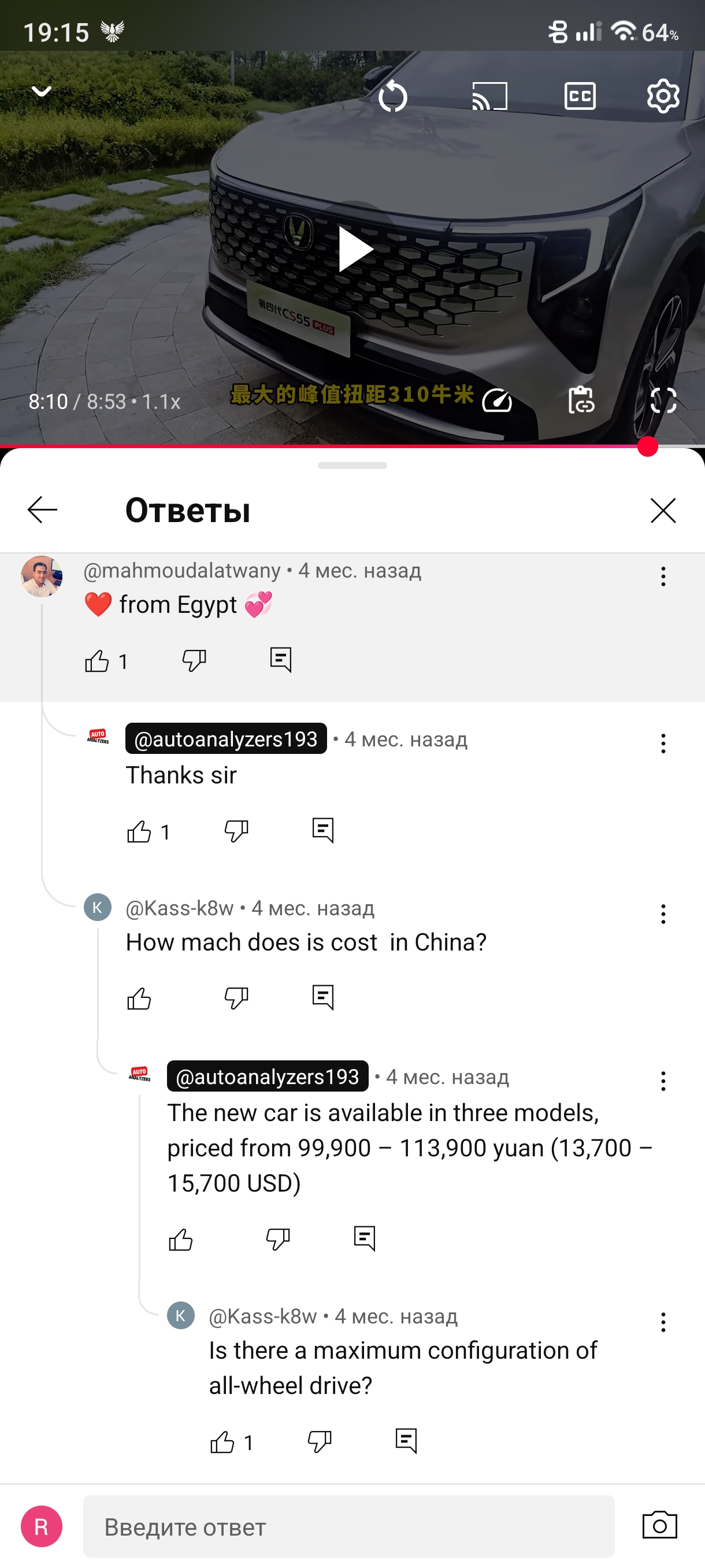This screenshot has width=705, height=1568.
Task: Open options for the all-wheel drive comment
Action: (663, 1322)
